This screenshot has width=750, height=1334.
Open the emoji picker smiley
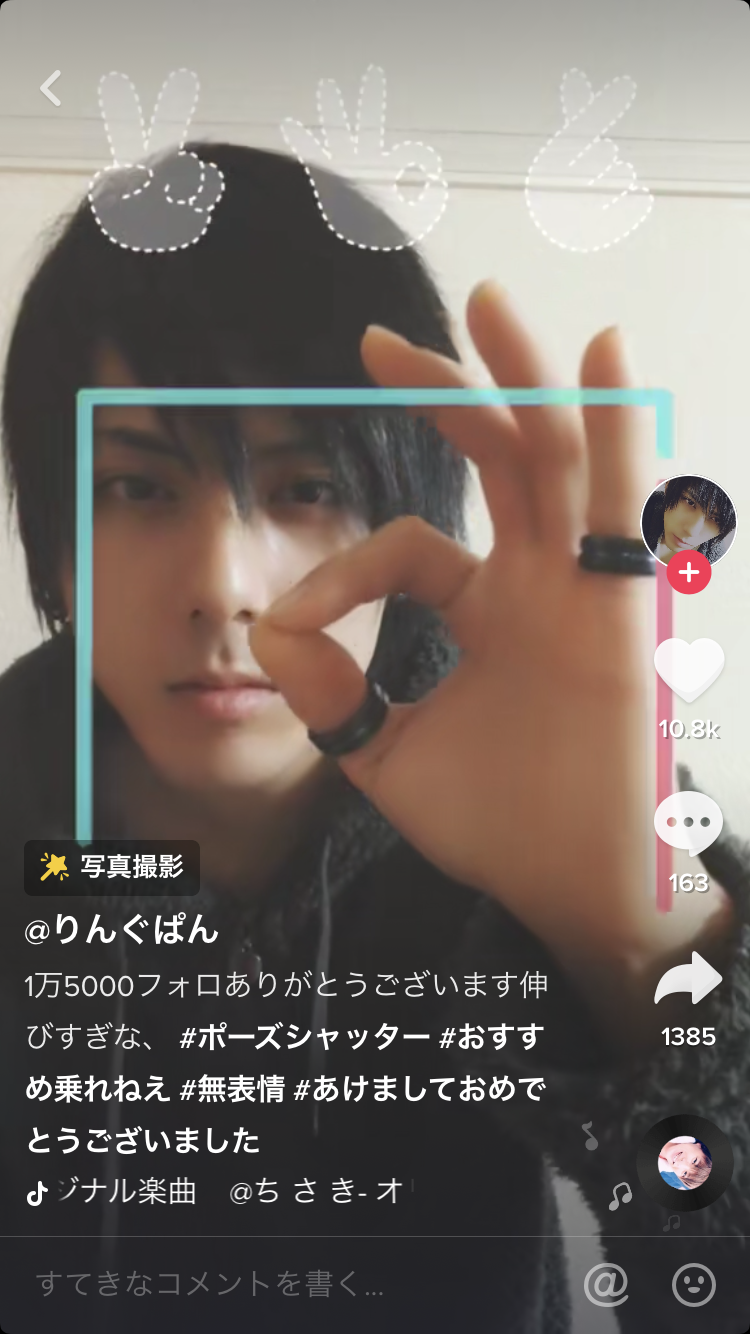693,1285
